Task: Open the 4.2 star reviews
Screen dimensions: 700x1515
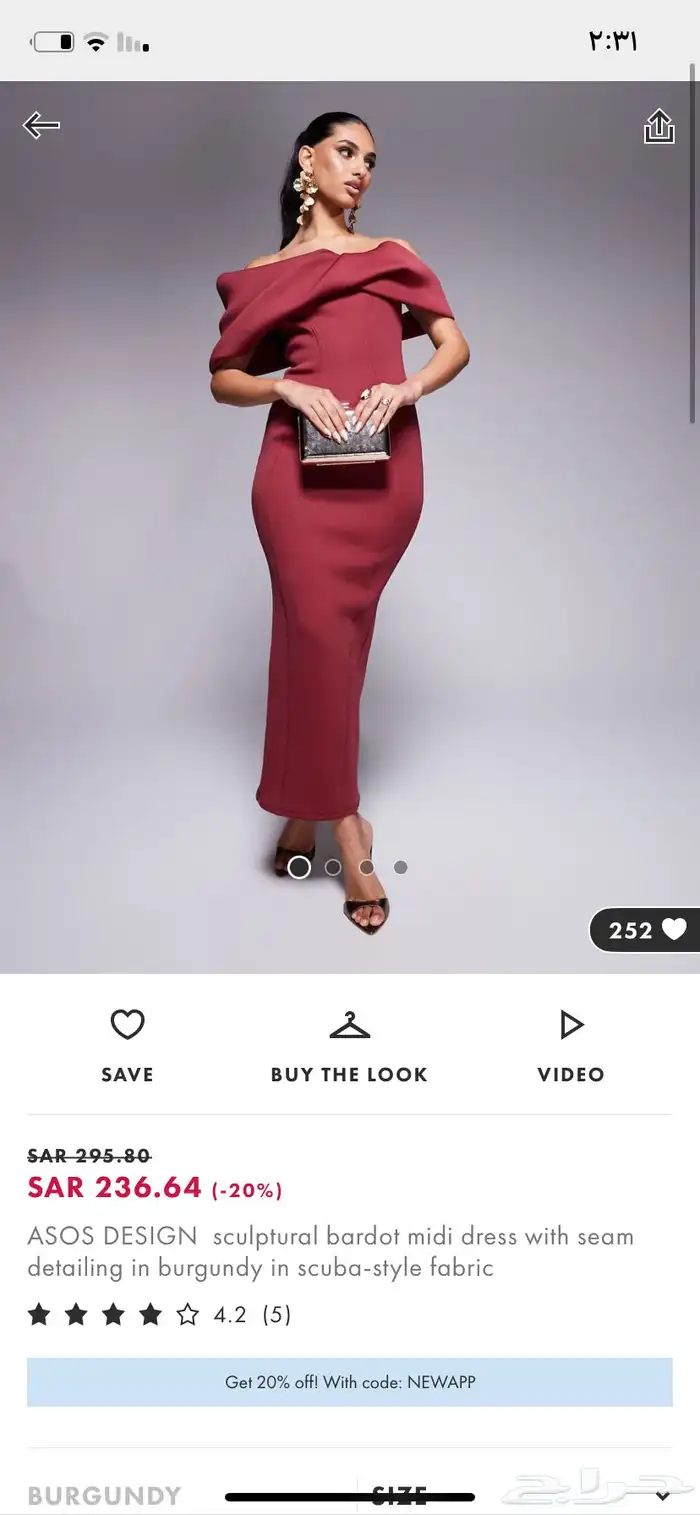Action: tap(160, 1314)
